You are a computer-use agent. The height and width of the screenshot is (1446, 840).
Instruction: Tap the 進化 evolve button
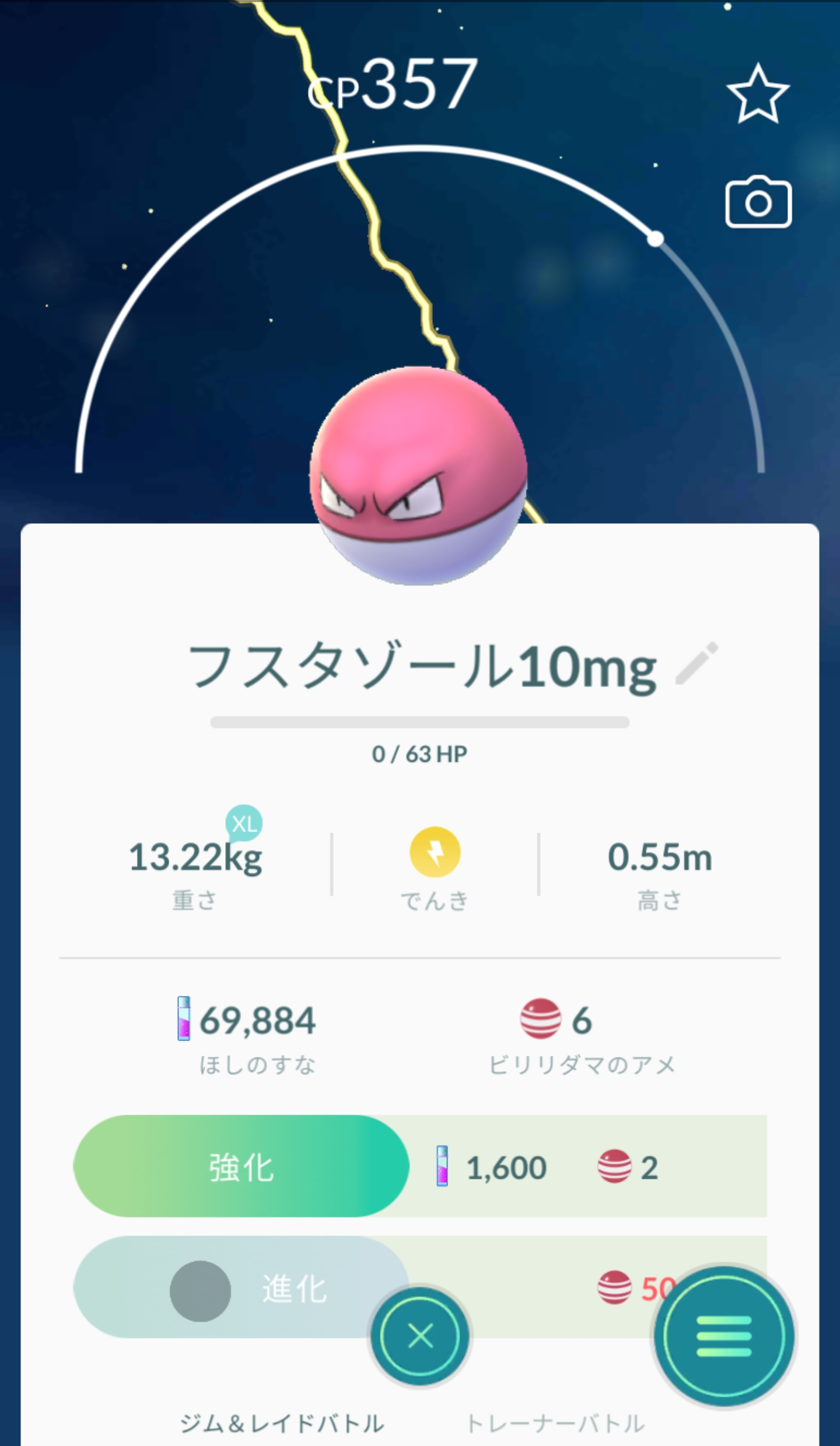tap(241, 1287)
